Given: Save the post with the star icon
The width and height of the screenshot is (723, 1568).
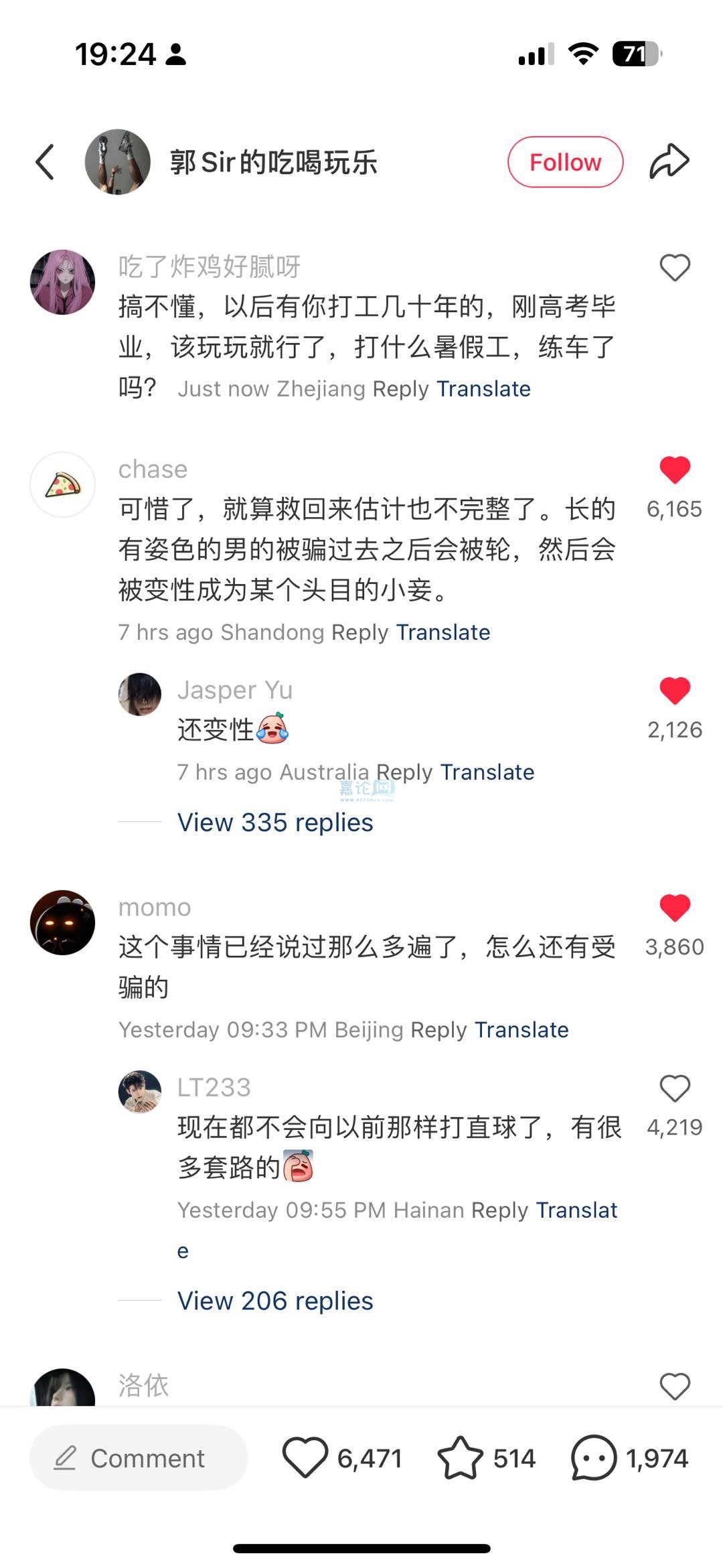Looking at the screenshot, I should [x=460, y=1457].
